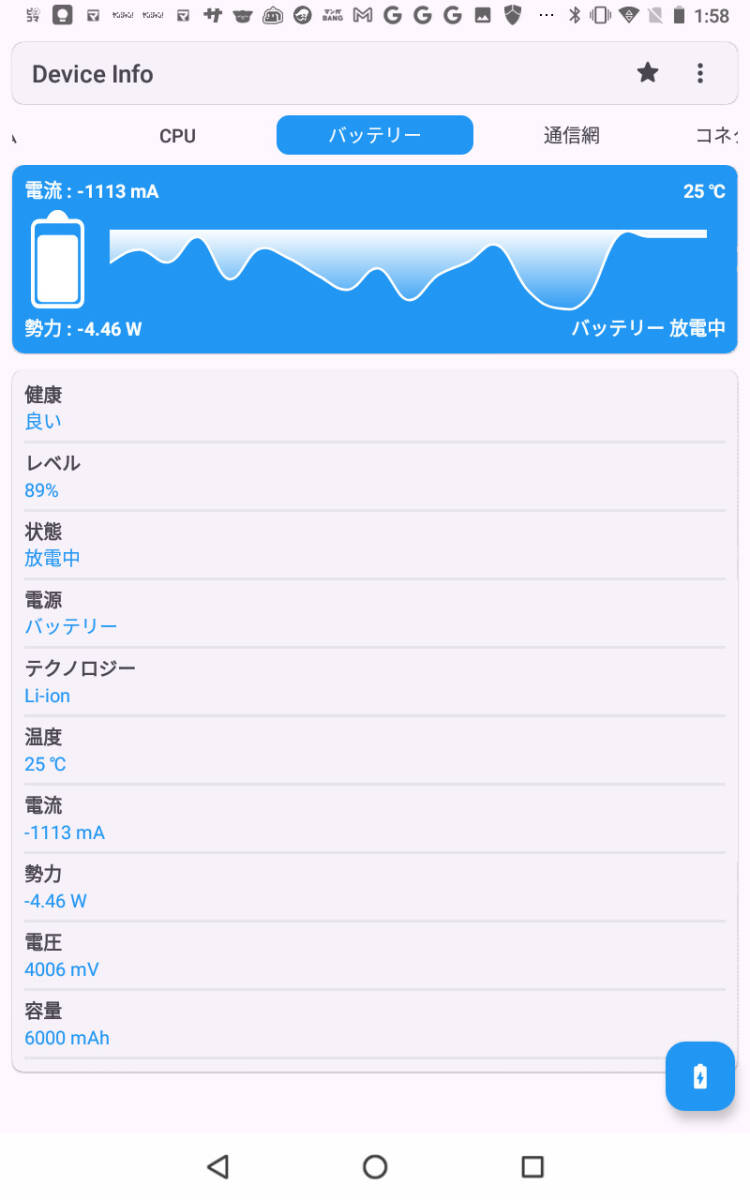Go back with the system back button
The width and height of the screenshot is (750, 1200).
218,1166
